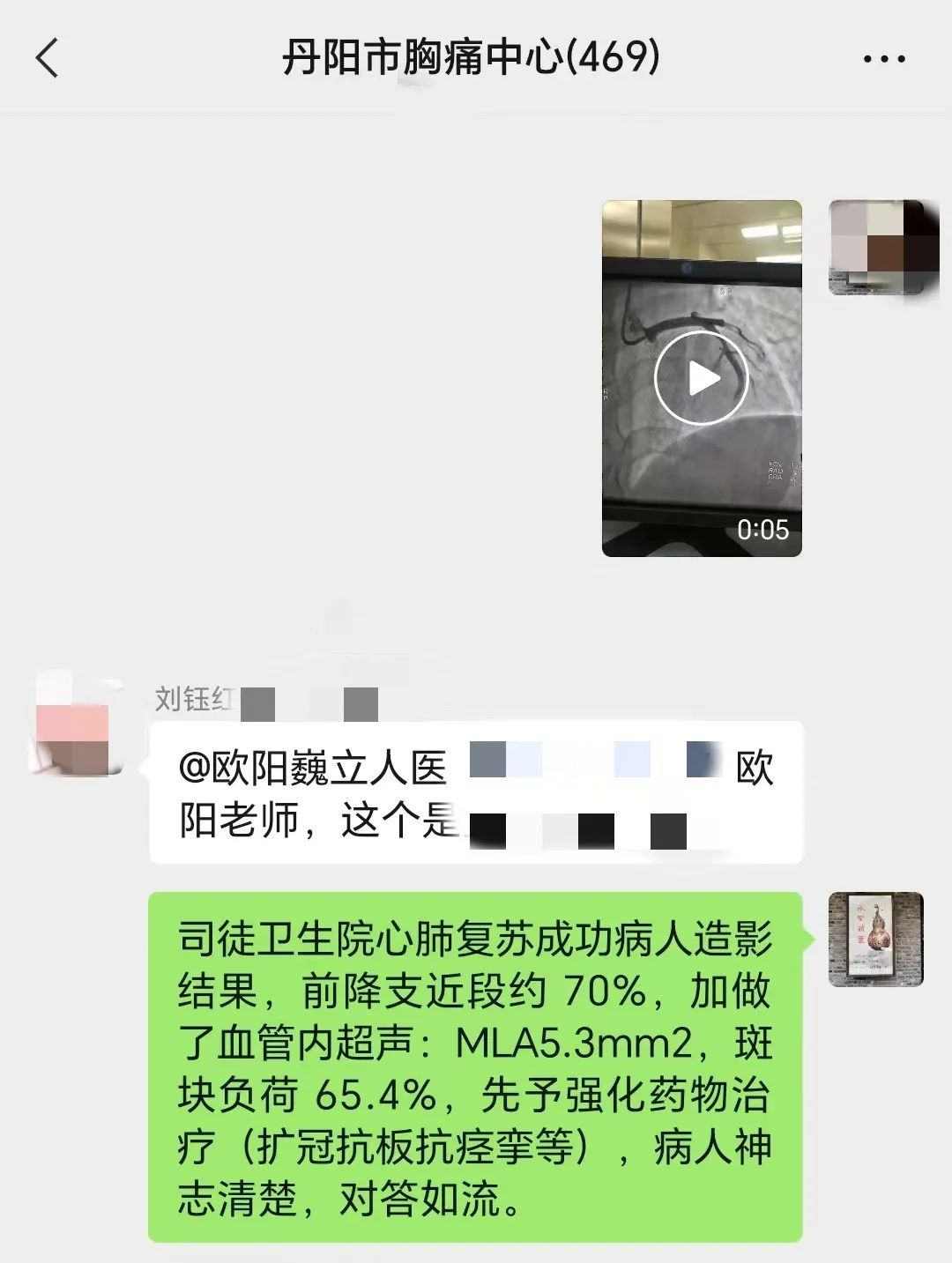This screenshot has width=952, height=1263.
Task: Play the 0:05 angiography video
Action: coord(701,379)
